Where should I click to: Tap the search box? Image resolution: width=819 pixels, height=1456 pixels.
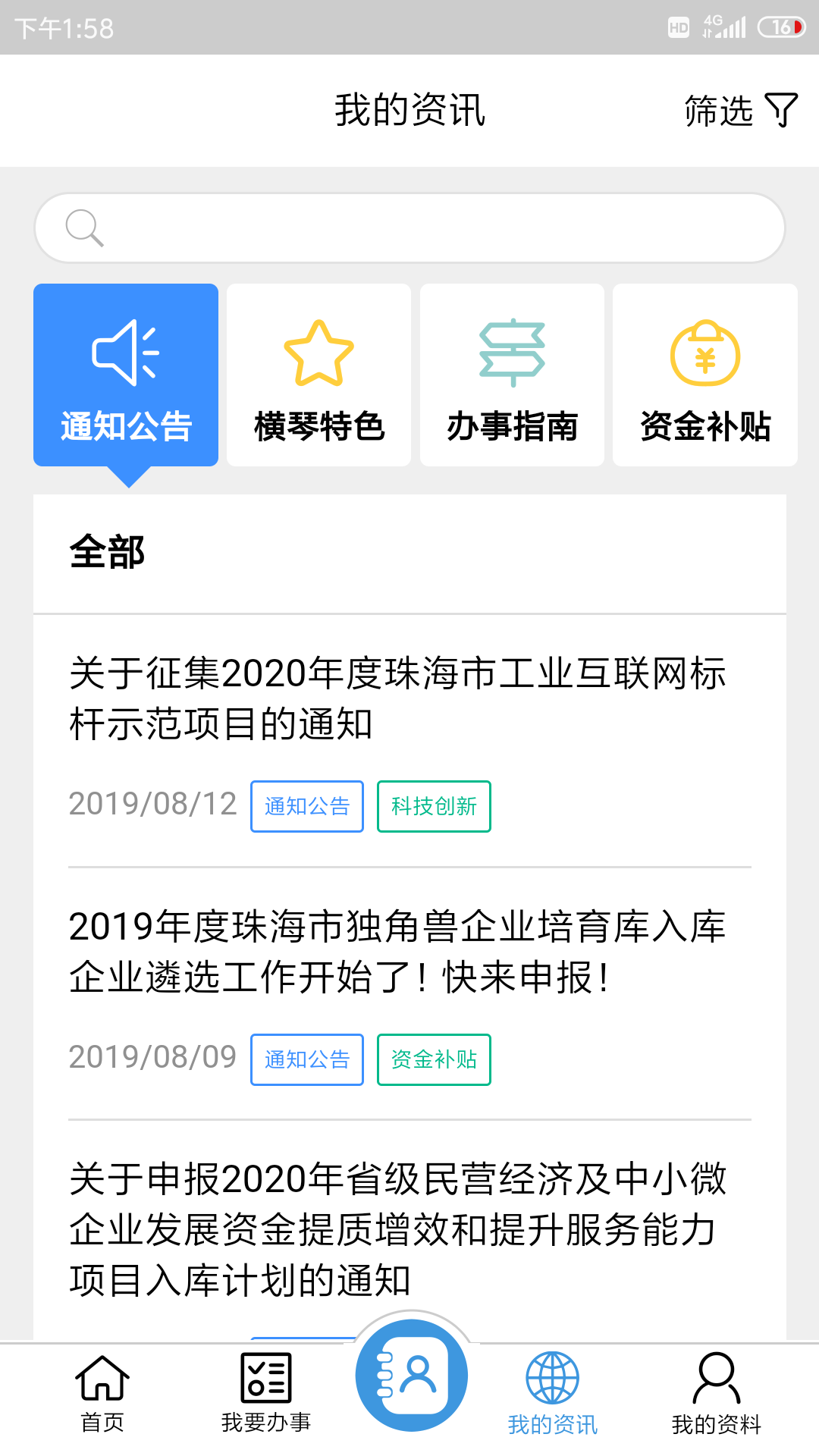[409, 228]
